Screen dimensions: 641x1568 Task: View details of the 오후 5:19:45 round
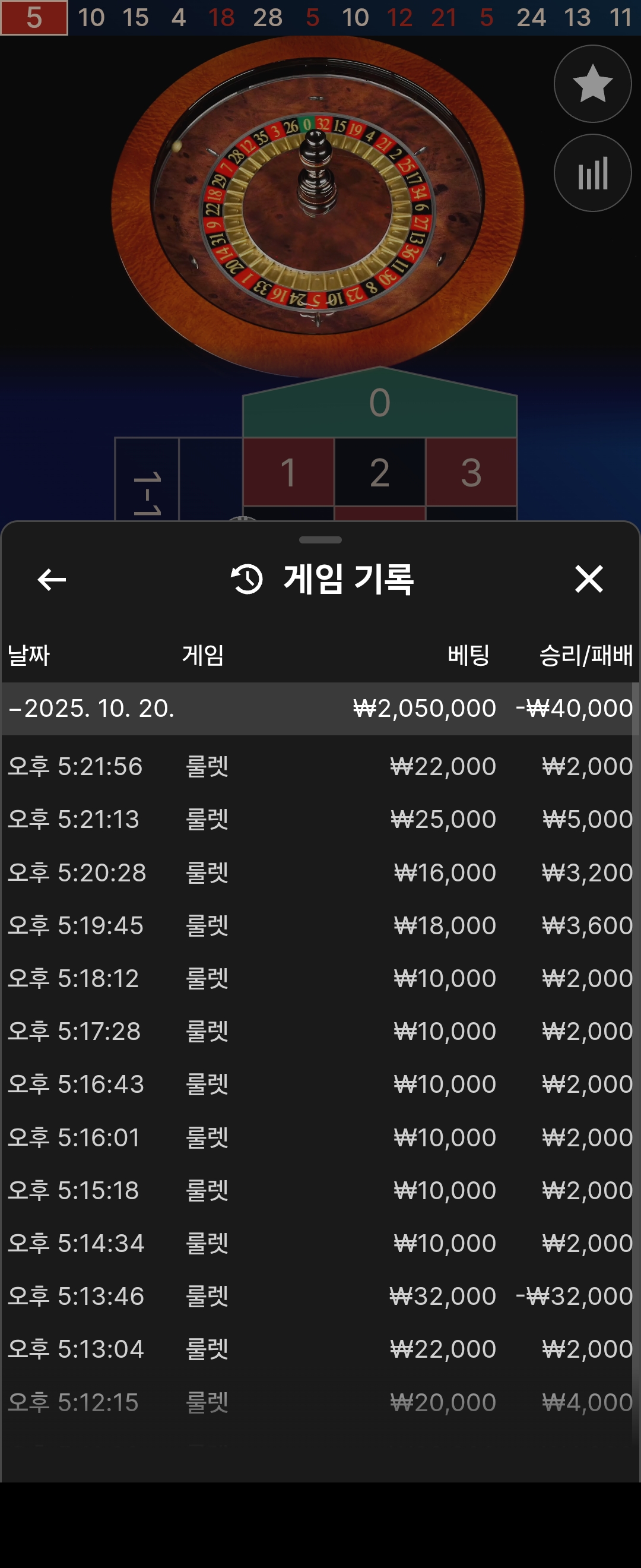pos(320,925)
